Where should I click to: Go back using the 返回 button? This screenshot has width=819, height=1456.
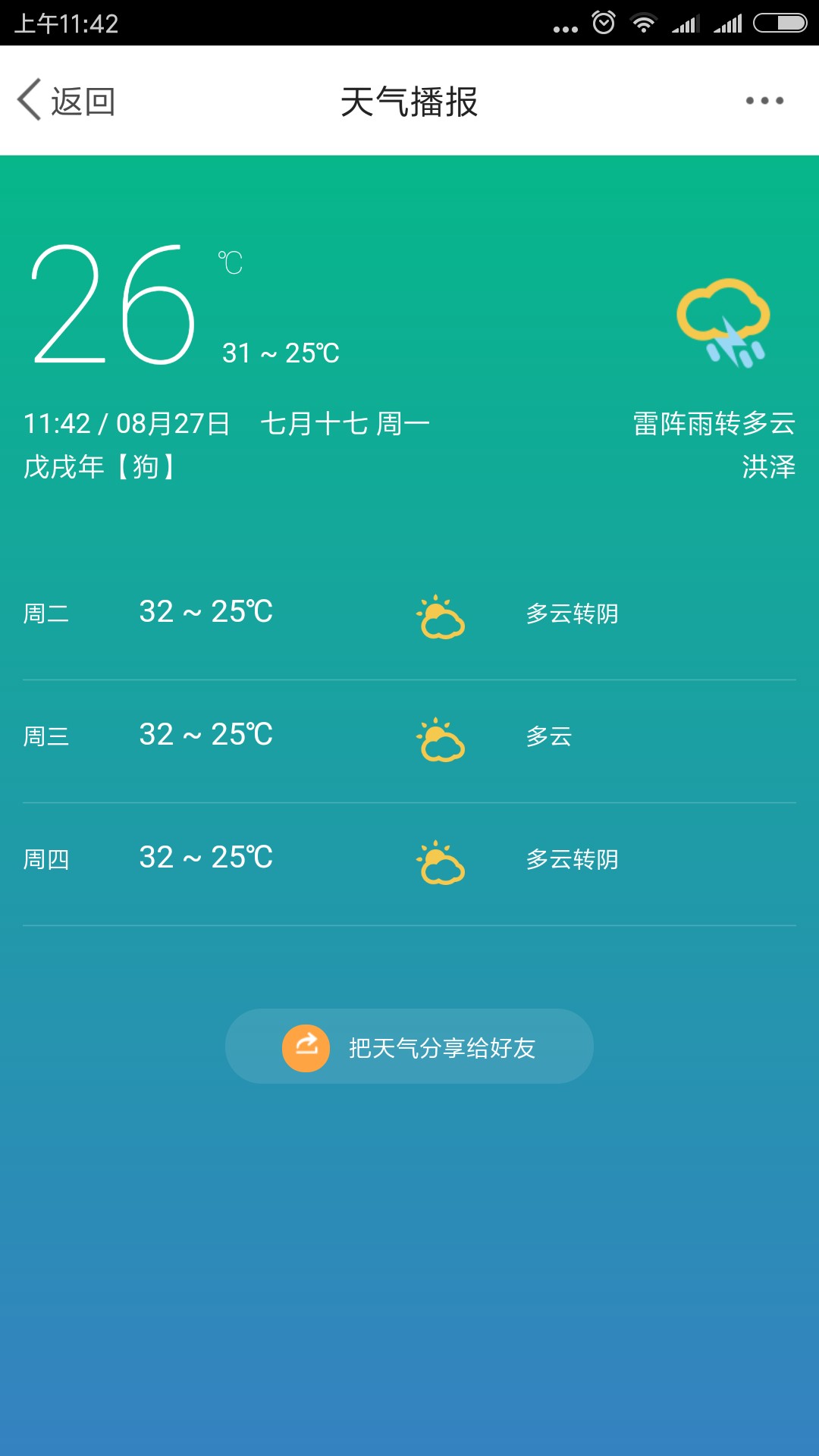tap(67, 101)
